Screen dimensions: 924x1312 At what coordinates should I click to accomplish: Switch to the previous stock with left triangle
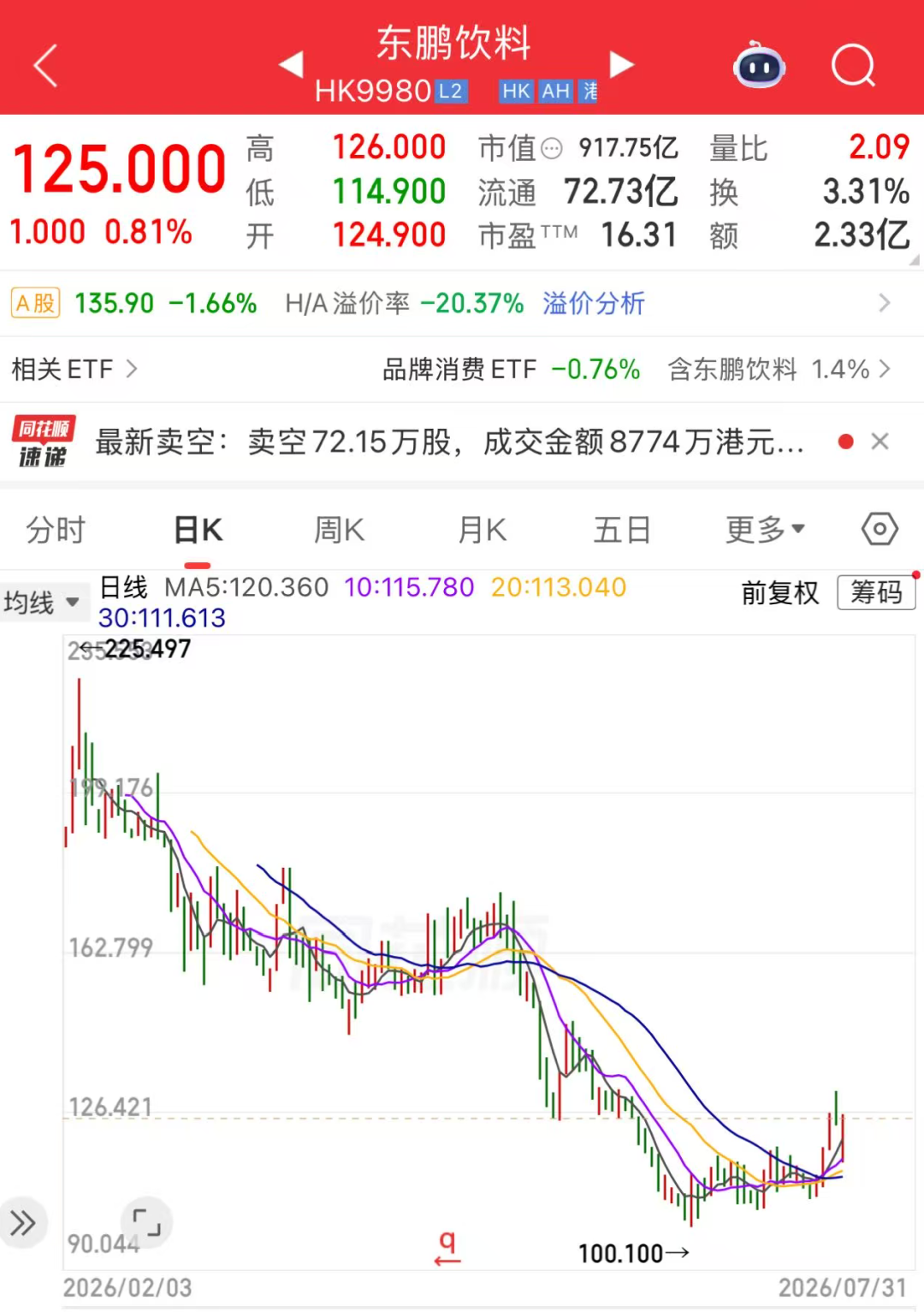292,64
